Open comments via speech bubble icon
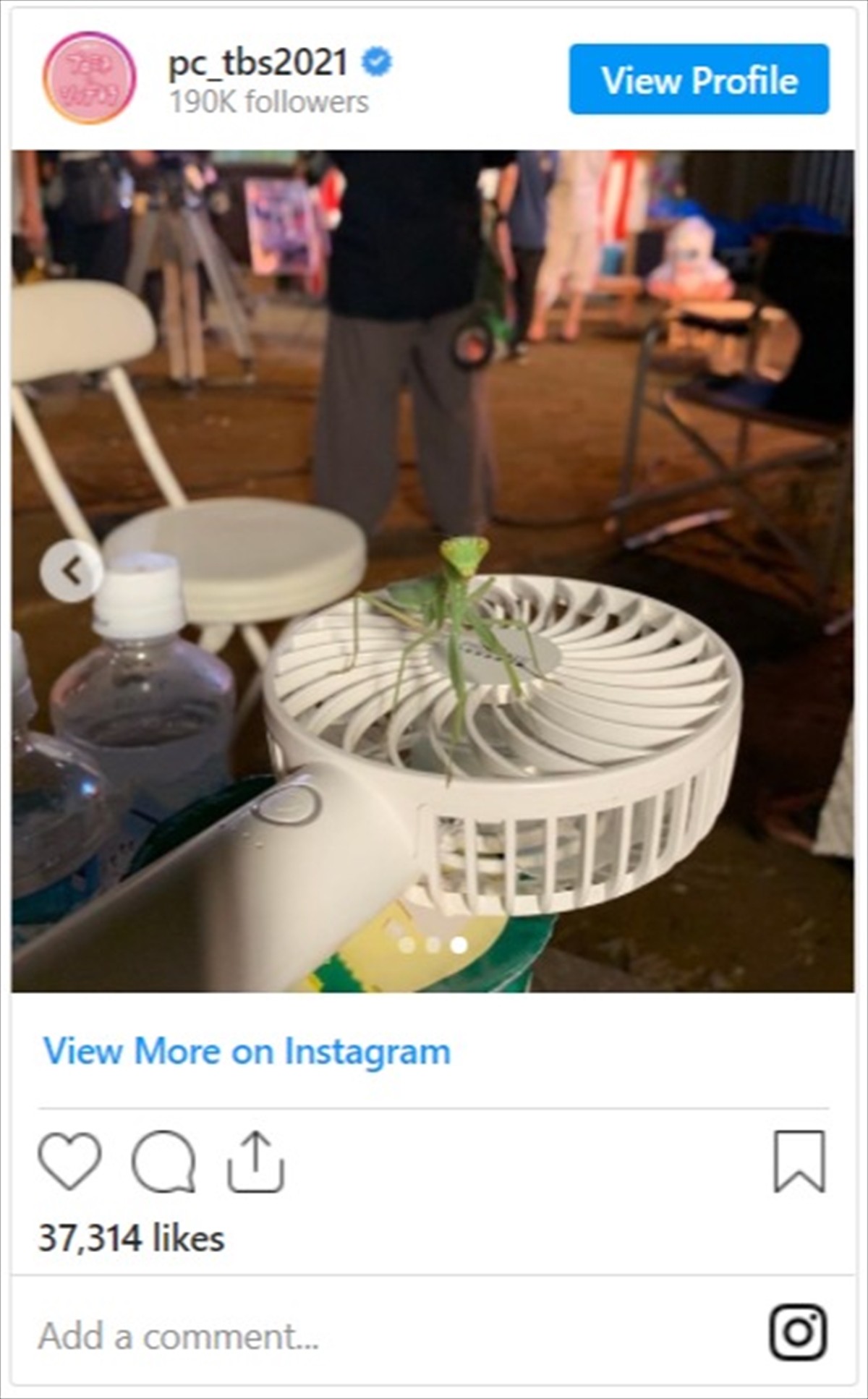This screenshot has height=1399, width=868. point(163,1161)
